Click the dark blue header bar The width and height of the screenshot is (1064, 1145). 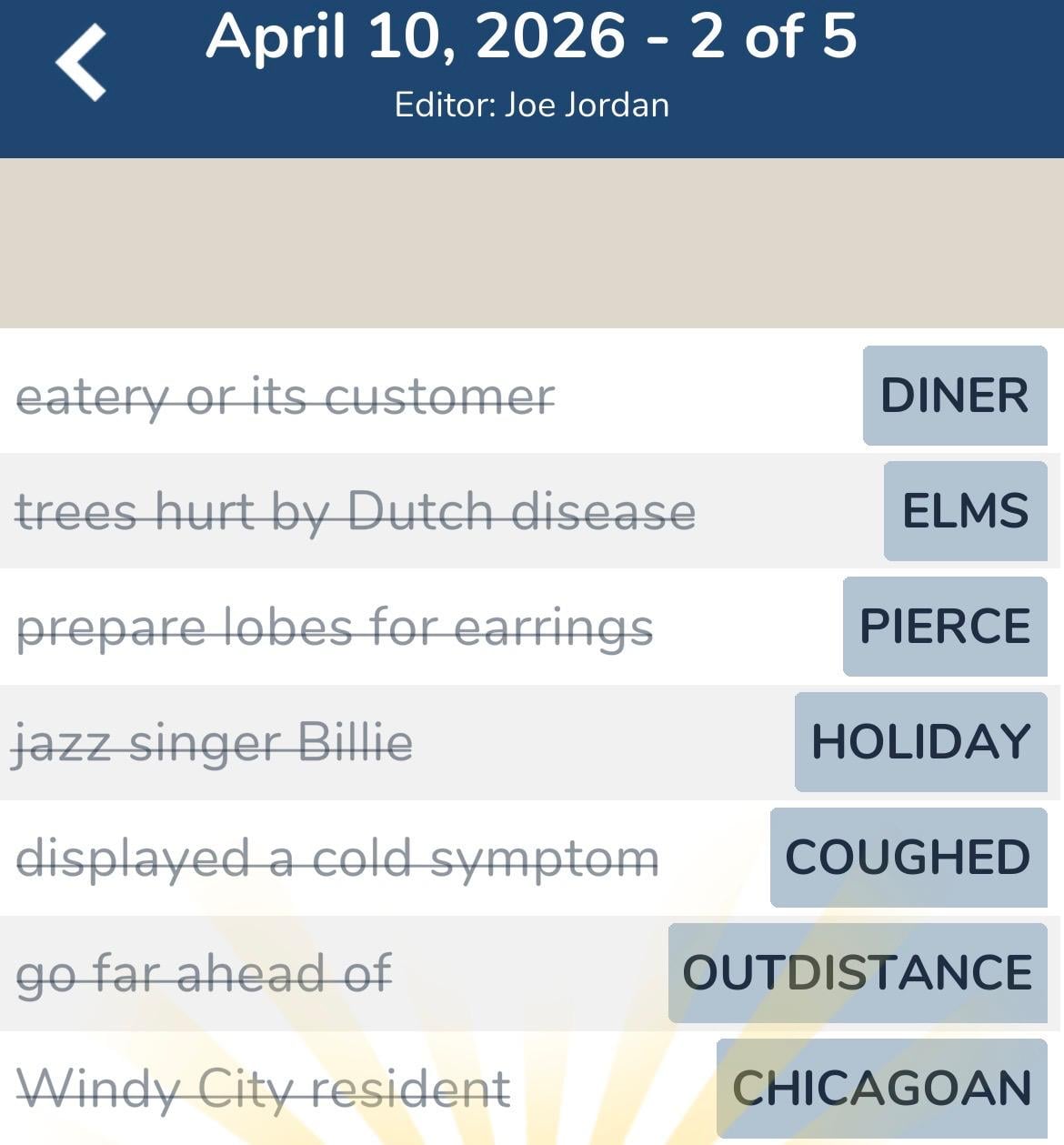pos(532,77)
